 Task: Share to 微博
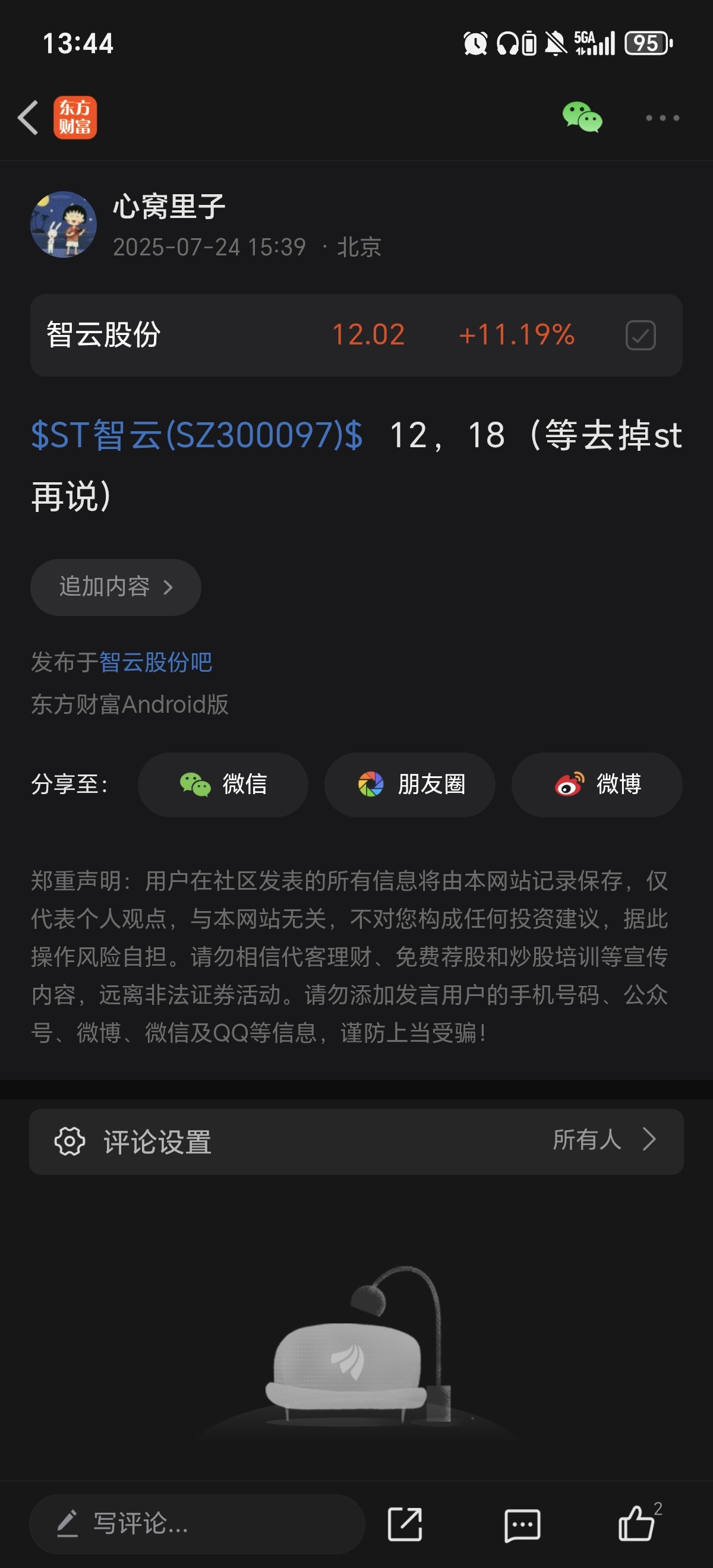[597, 784]
